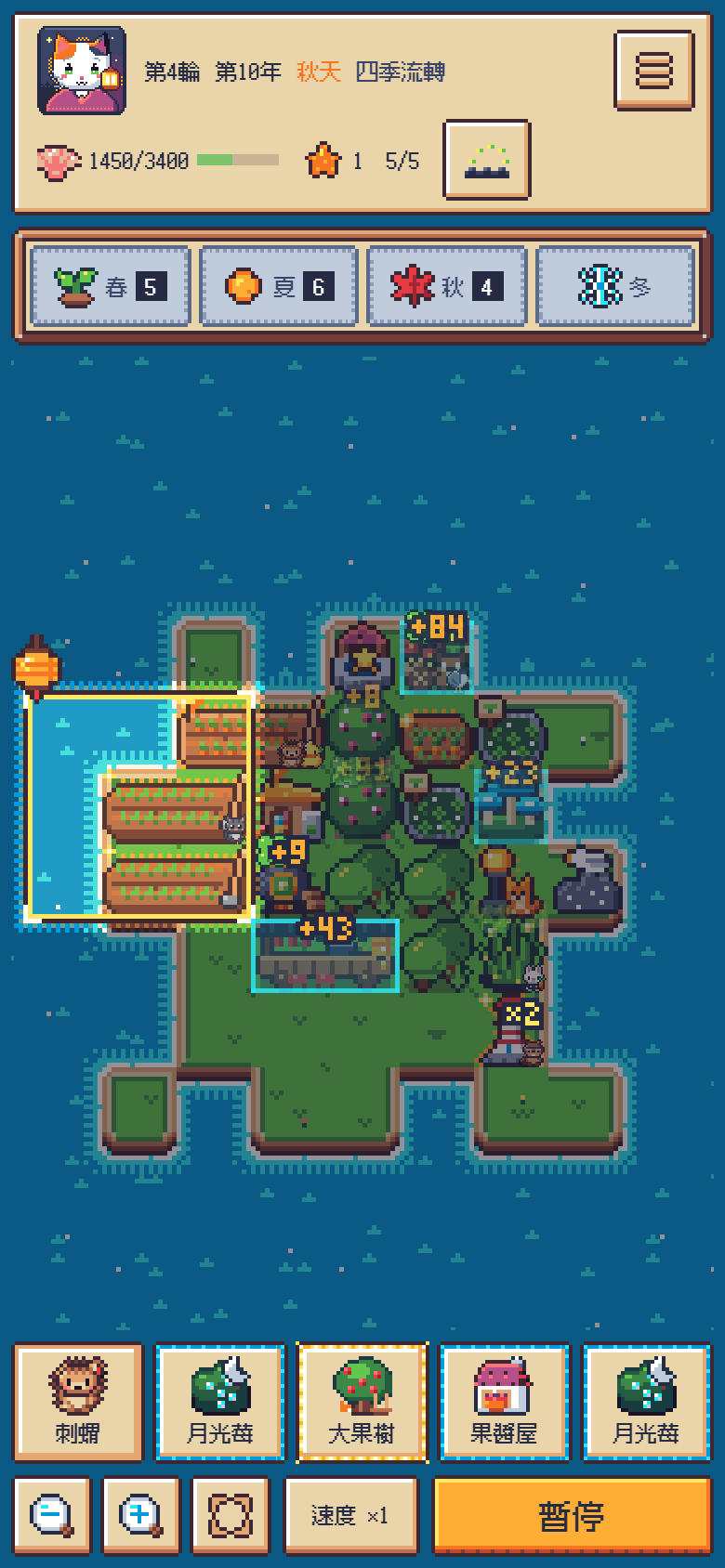Open the hamburger menu button
Viewport: 725px width, 1568px height.
click(654, 71)
